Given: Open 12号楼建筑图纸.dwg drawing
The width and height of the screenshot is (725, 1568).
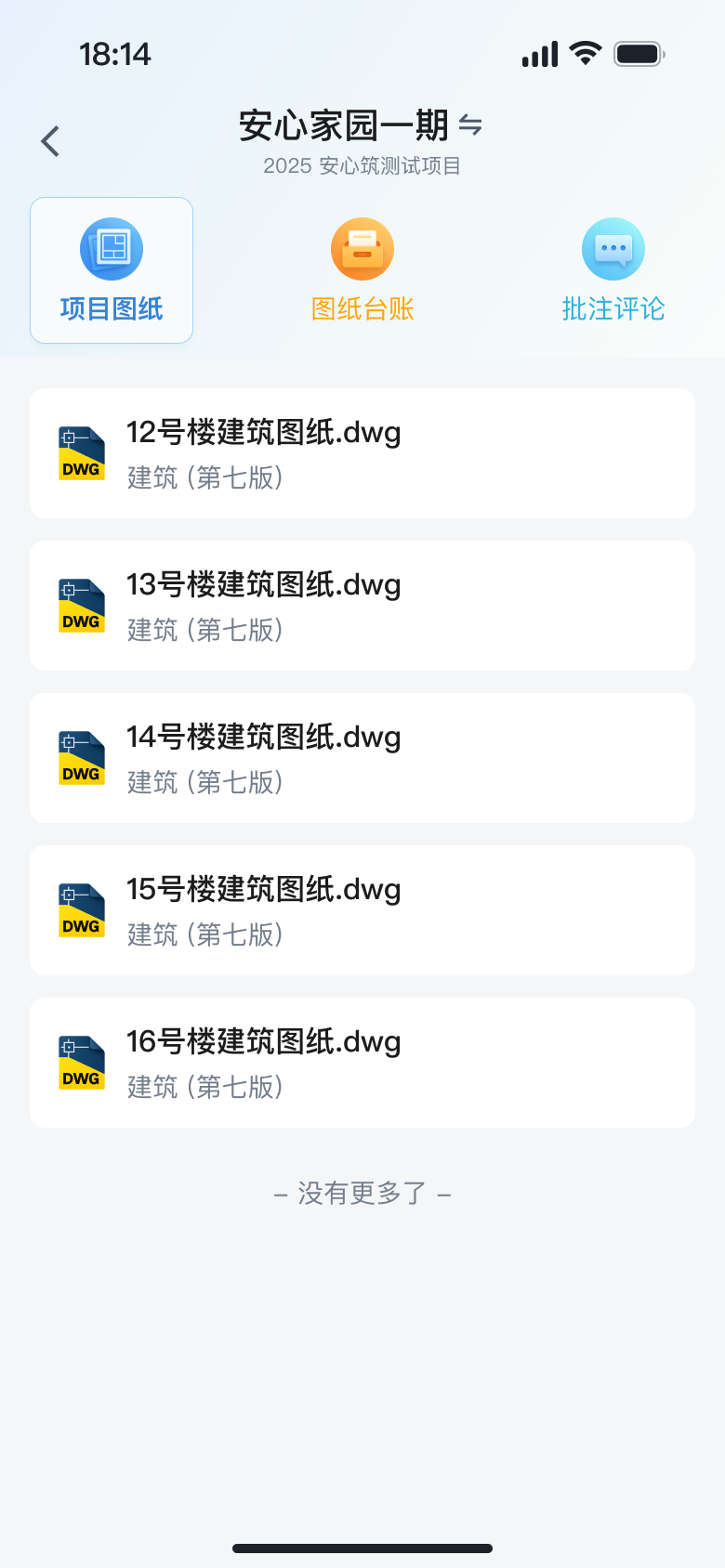Looking at the screenshot, I should click(362, 452).
